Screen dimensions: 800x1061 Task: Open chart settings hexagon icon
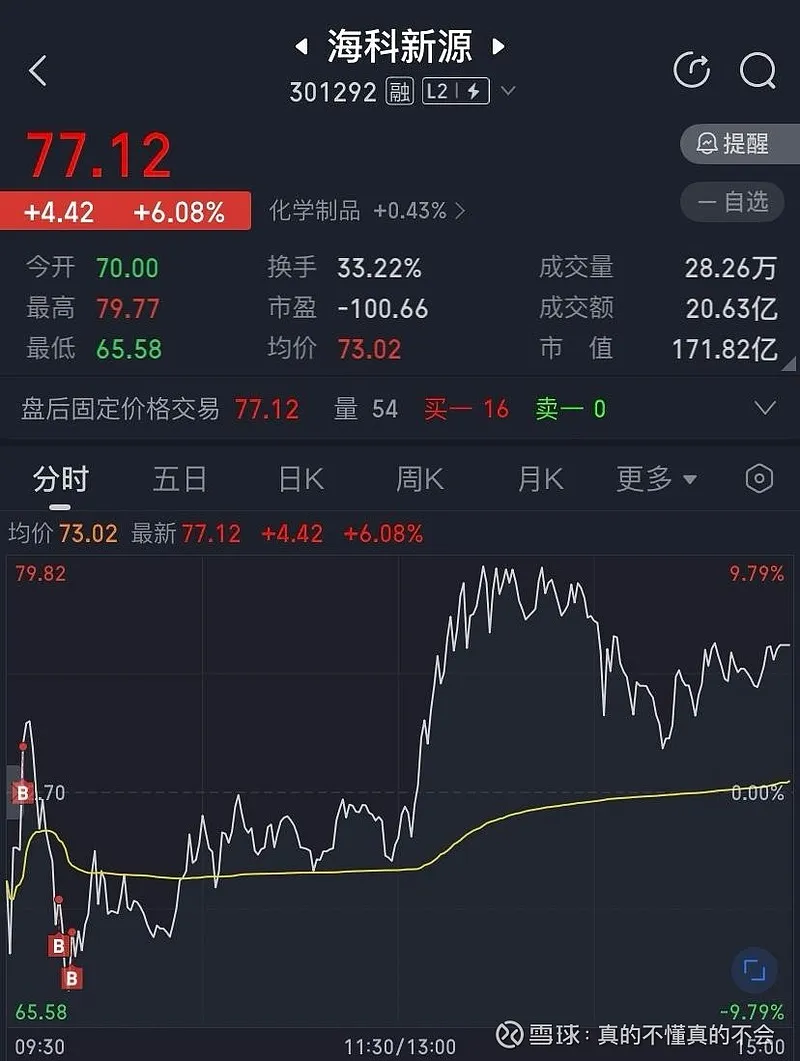pyautogui.click(x=759, y=479)
